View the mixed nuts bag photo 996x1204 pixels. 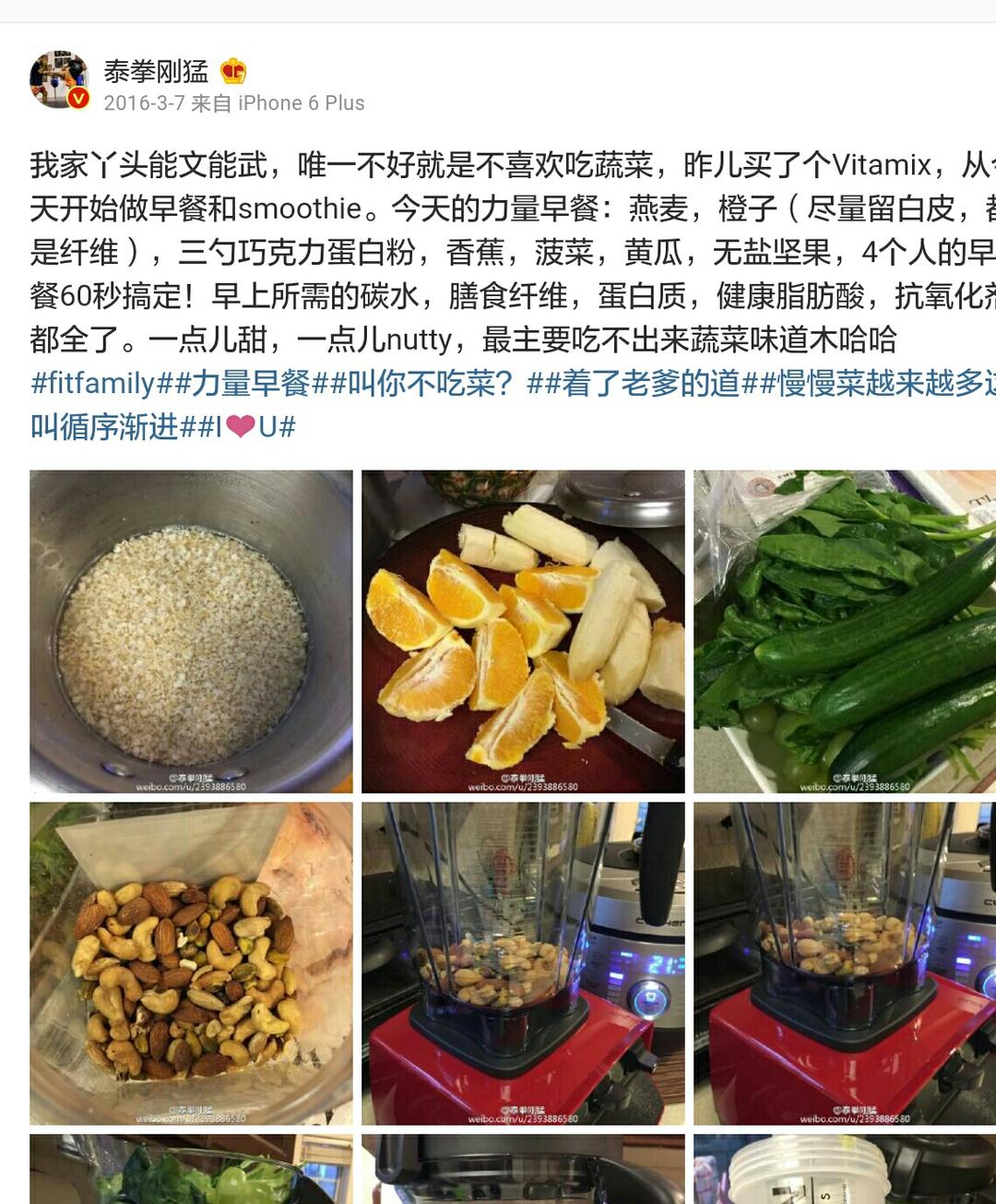point(191,963)
